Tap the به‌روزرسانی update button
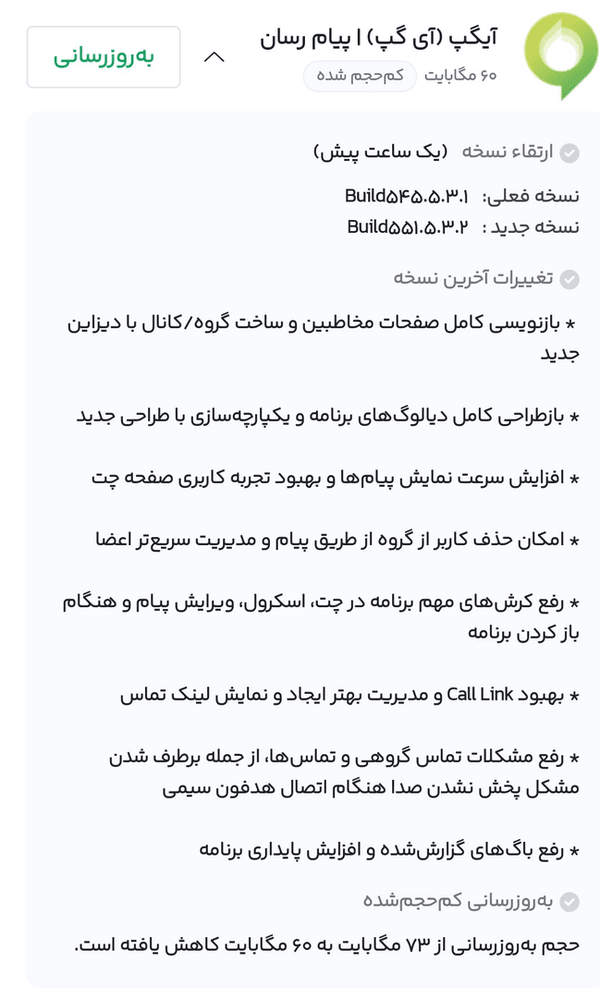 (104, 57)
